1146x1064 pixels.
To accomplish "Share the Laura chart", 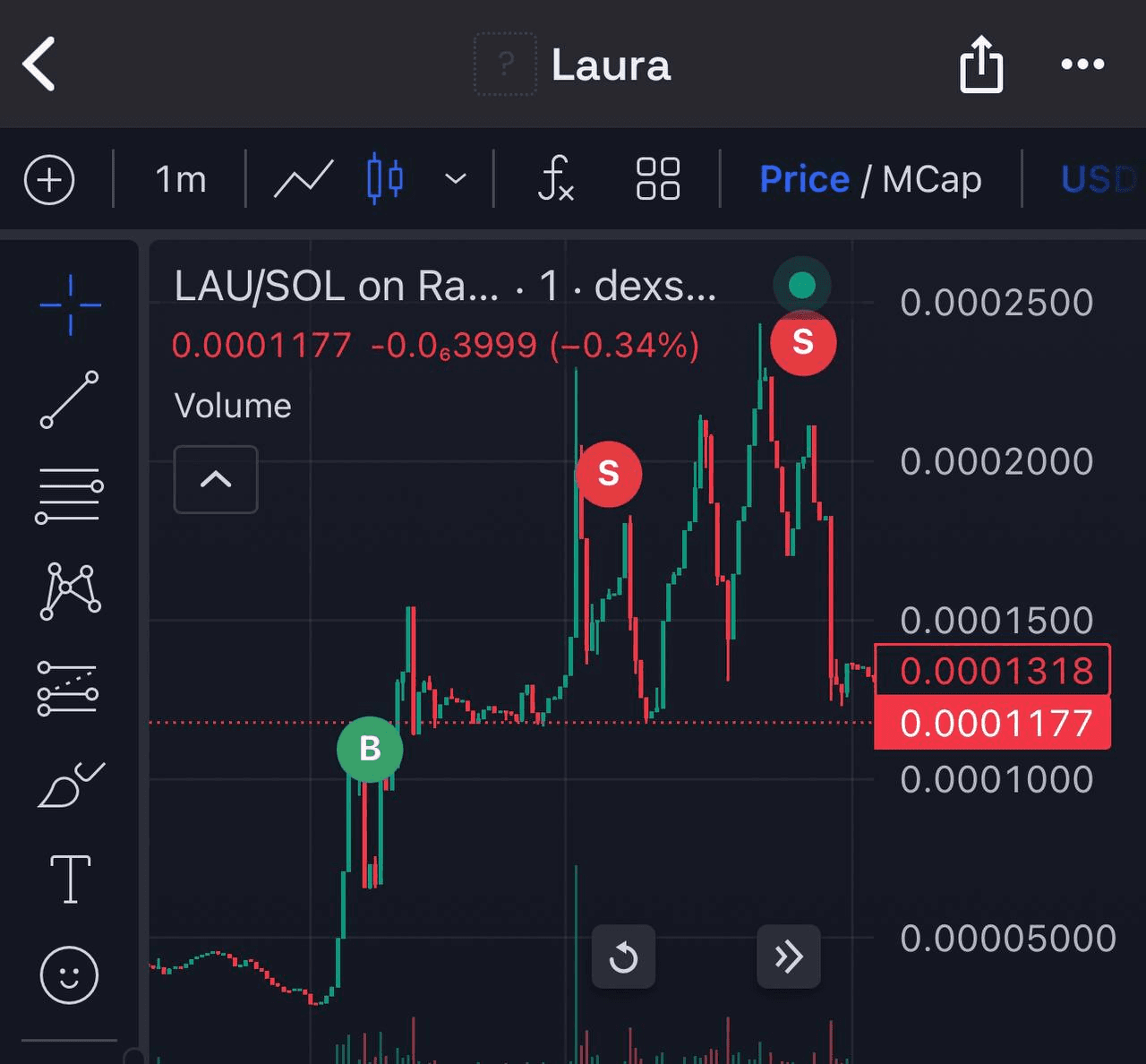I will tap(980, 64).
